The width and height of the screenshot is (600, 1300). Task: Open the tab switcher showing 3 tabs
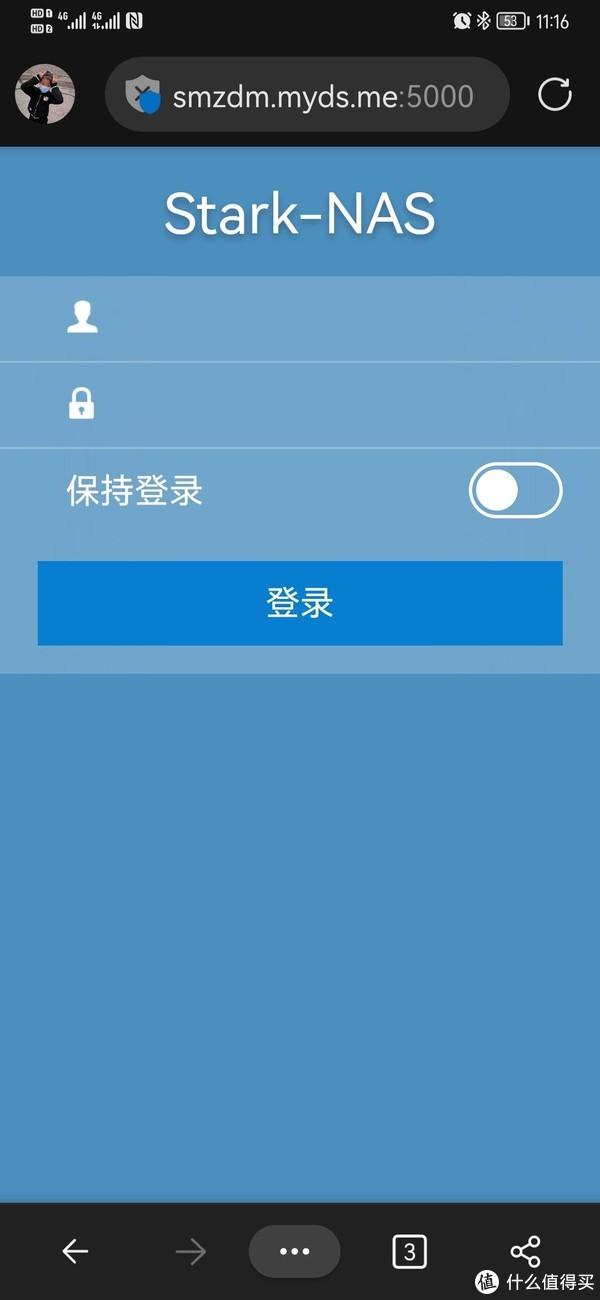click(409, 1251)
